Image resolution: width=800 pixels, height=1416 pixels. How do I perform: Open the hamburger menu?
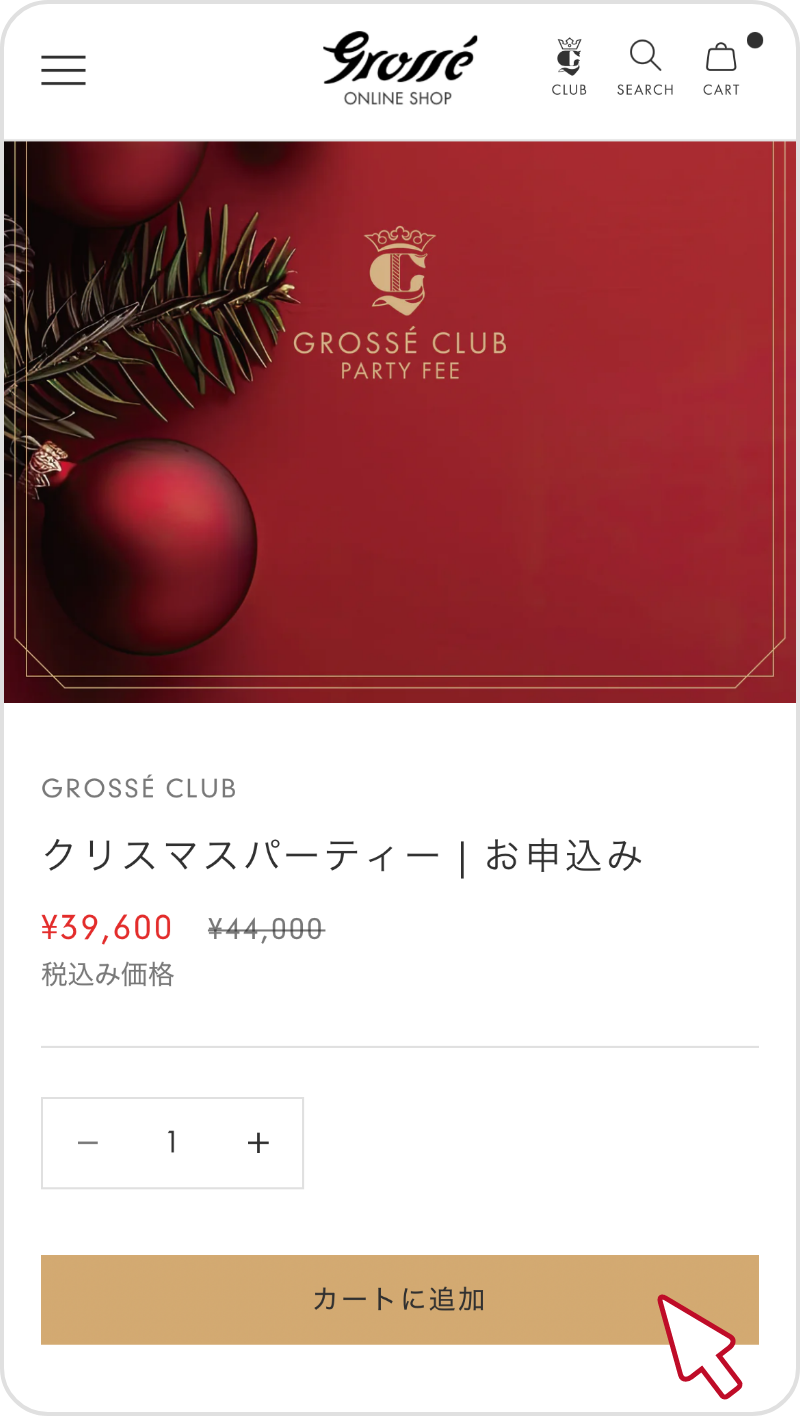click(63, 70)
